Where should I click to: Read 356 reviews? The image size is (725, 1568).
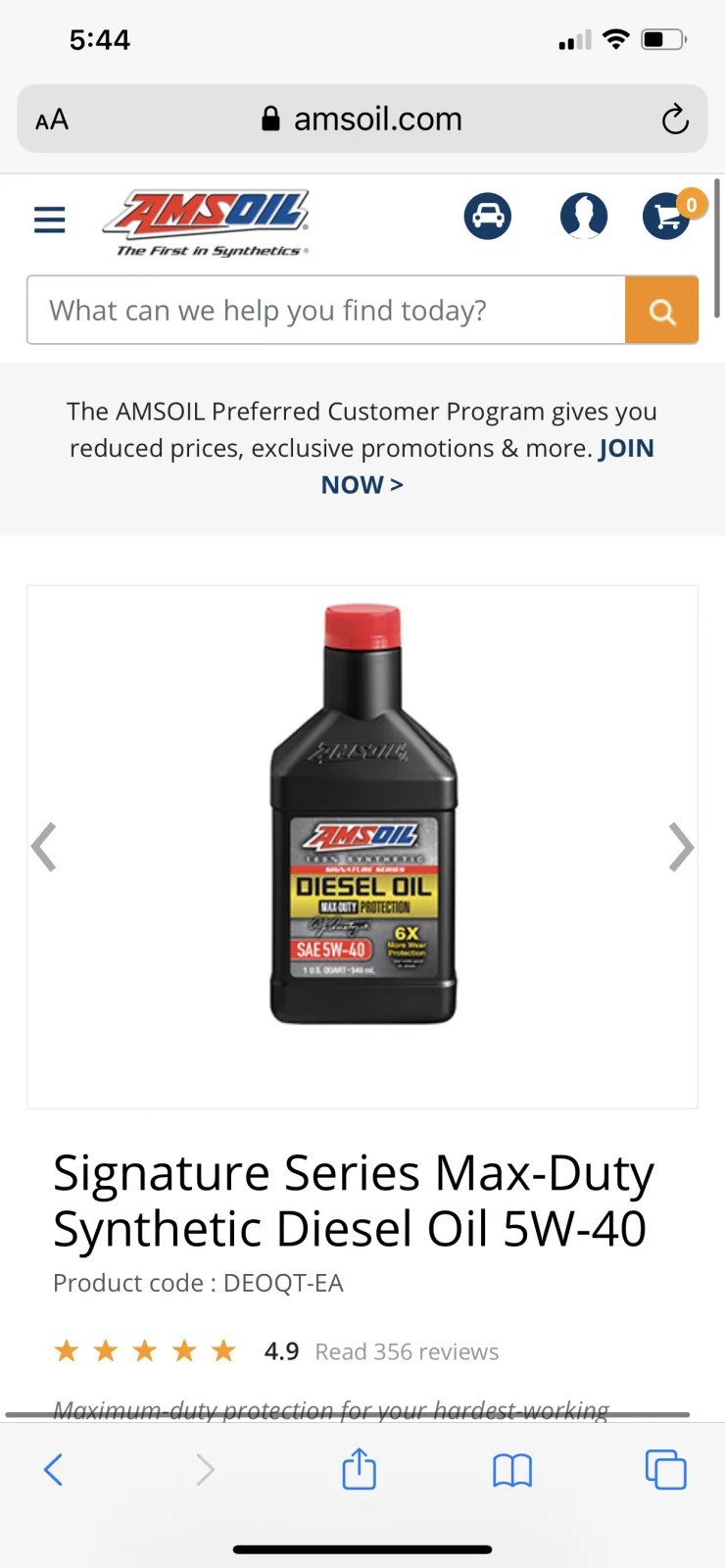(x=407, y=1352)
